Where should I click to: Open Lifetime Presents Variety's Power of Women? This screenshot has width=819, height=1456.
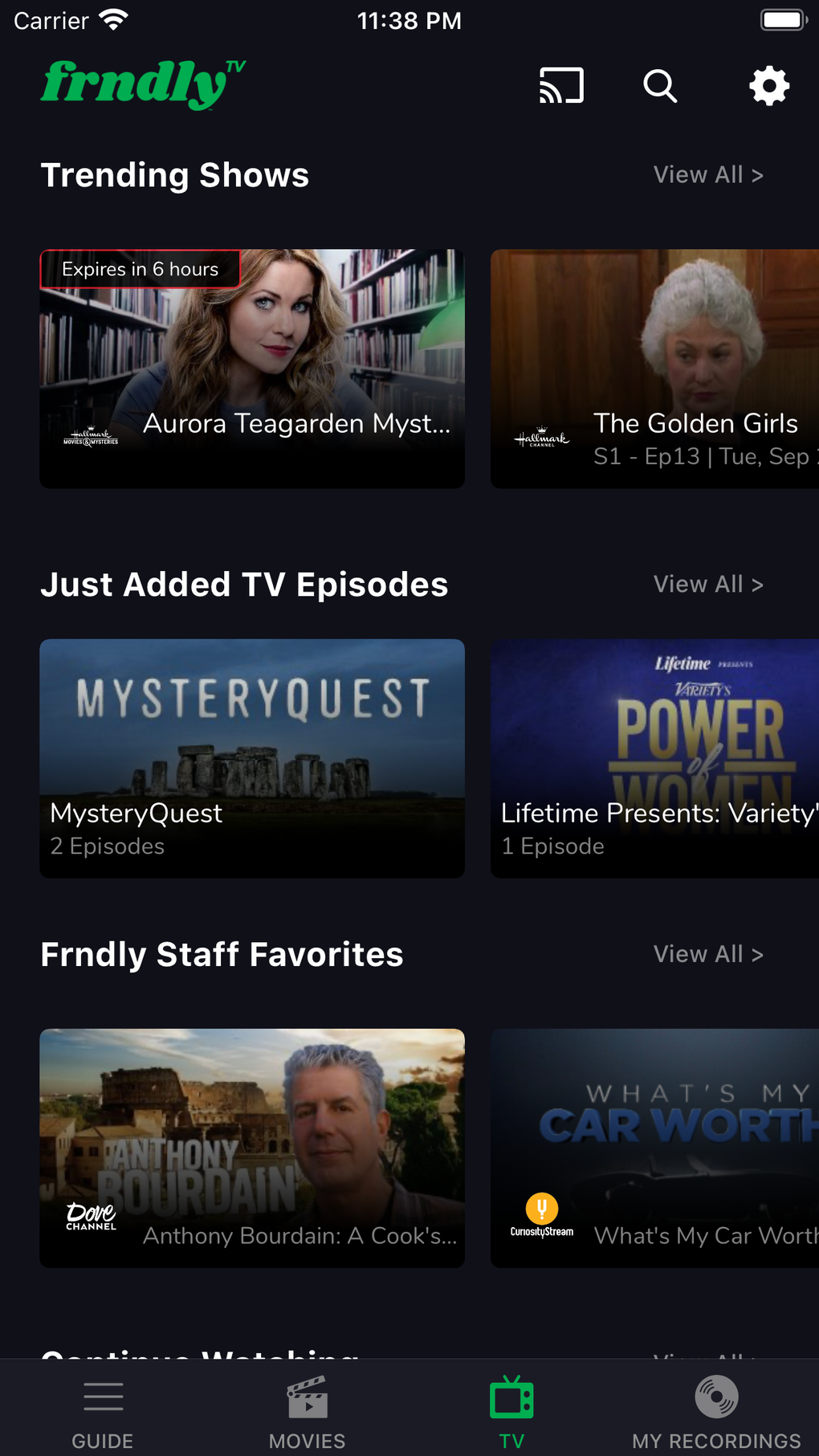tap(654, 757)
